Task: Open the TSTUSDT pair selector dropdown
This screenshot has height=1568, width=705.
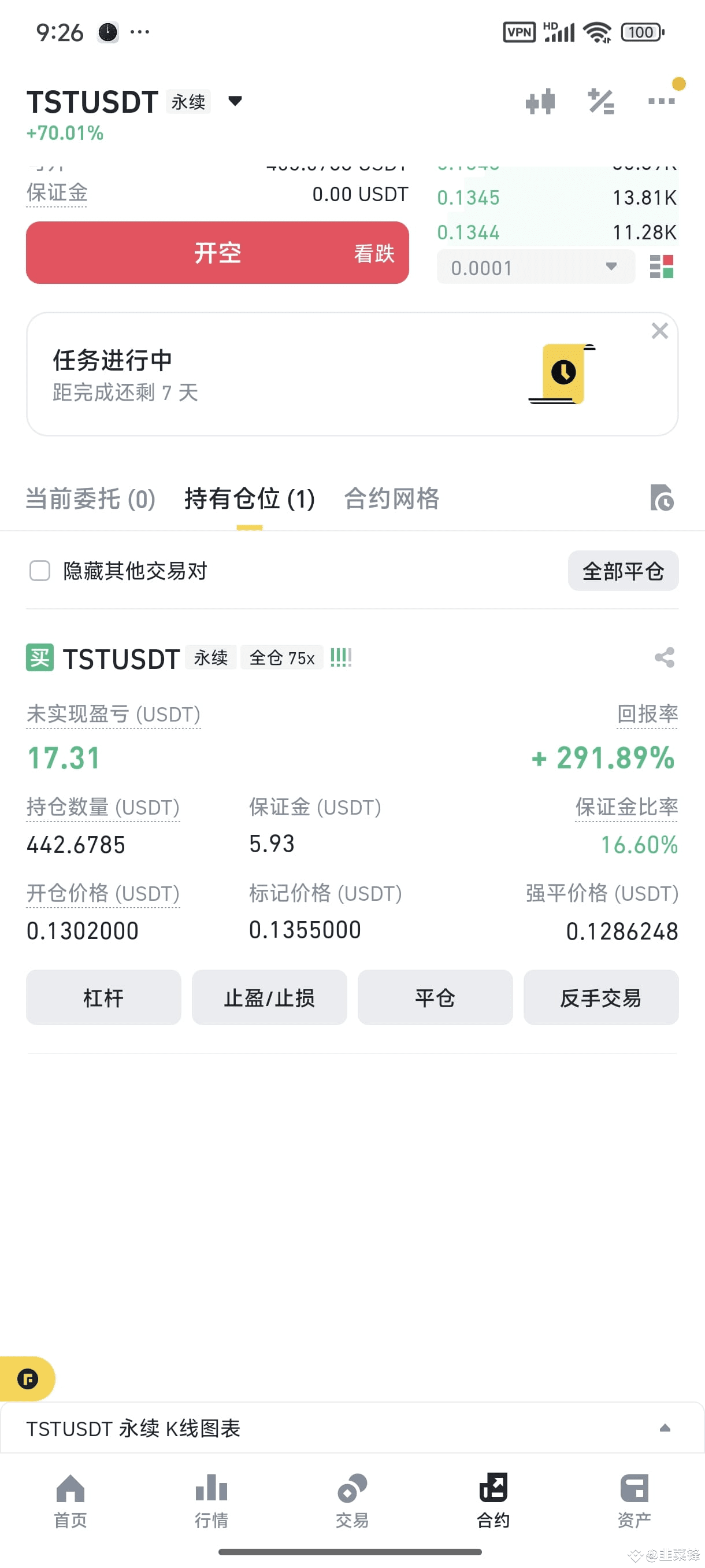Action: click(x=235, y=101)
